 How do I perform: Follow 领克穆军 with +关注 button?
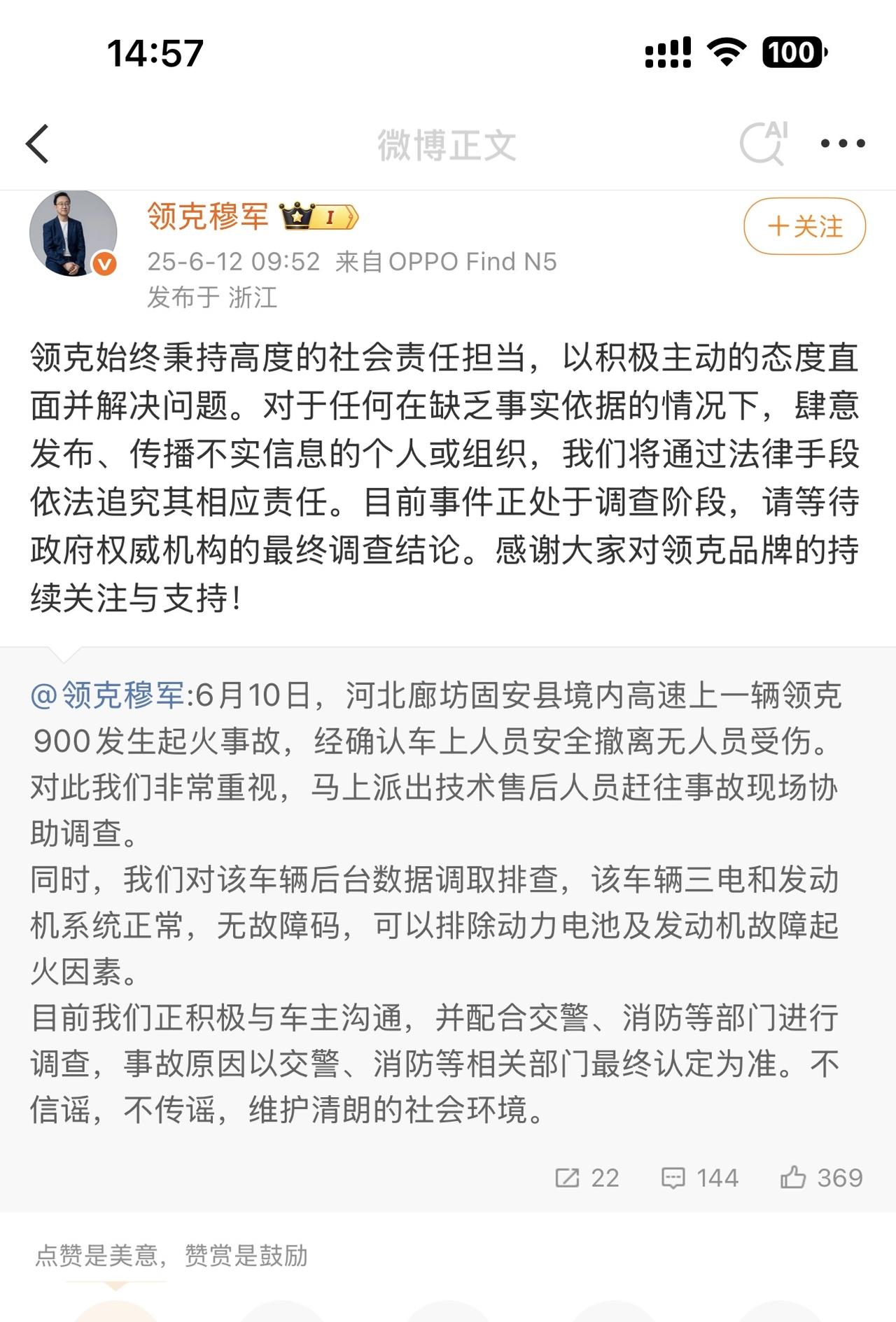tap(804, 226)
